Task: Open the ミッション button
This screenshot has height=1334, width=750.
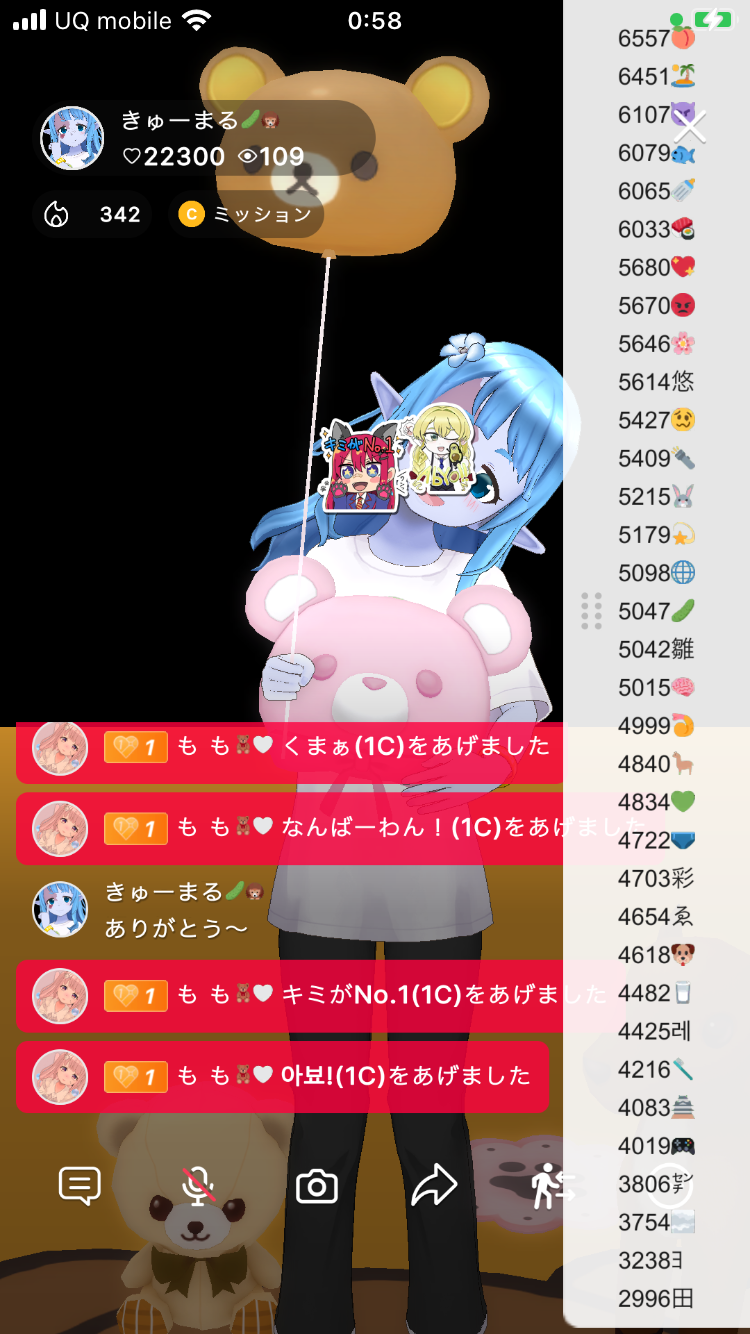Action: [245, 214]
